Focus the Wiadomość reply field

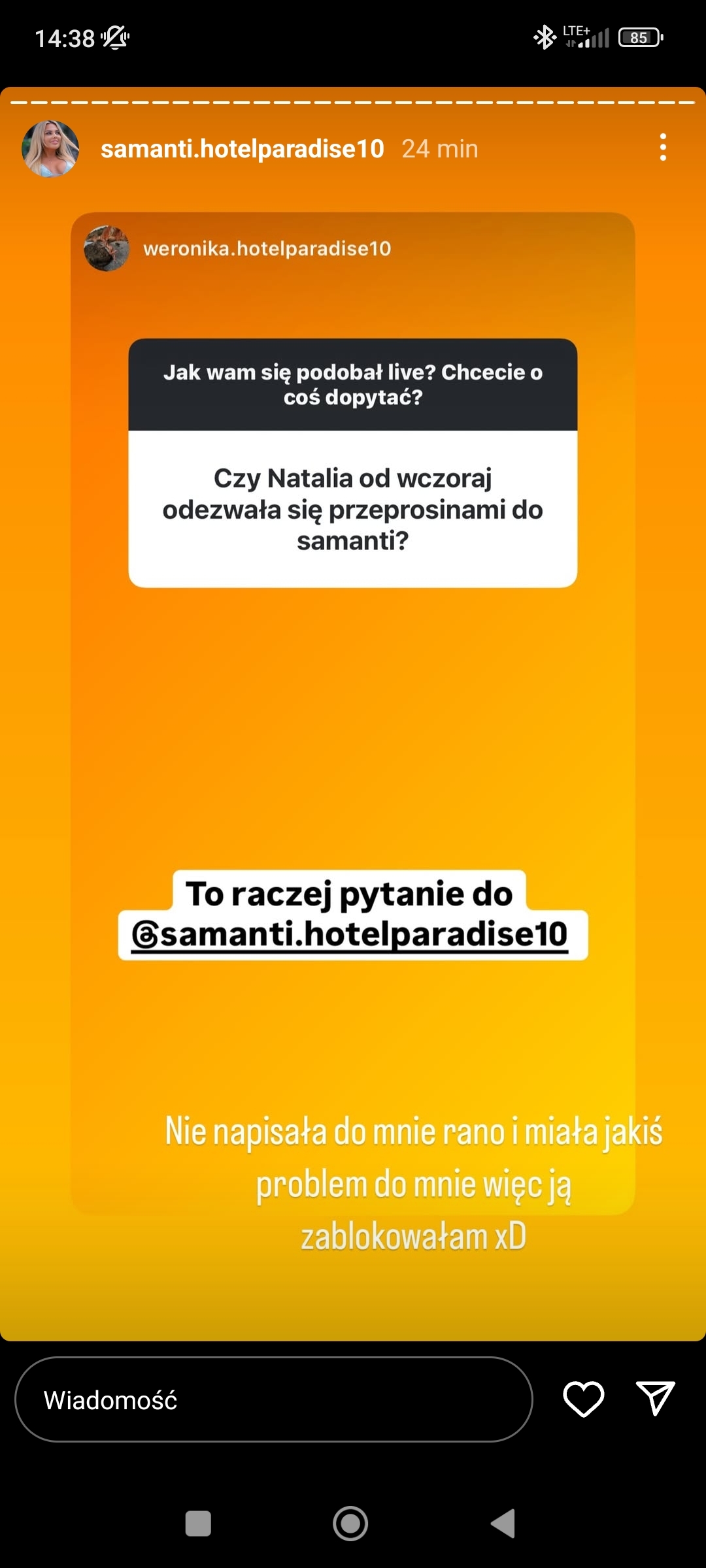click(x=273, y=1399)
